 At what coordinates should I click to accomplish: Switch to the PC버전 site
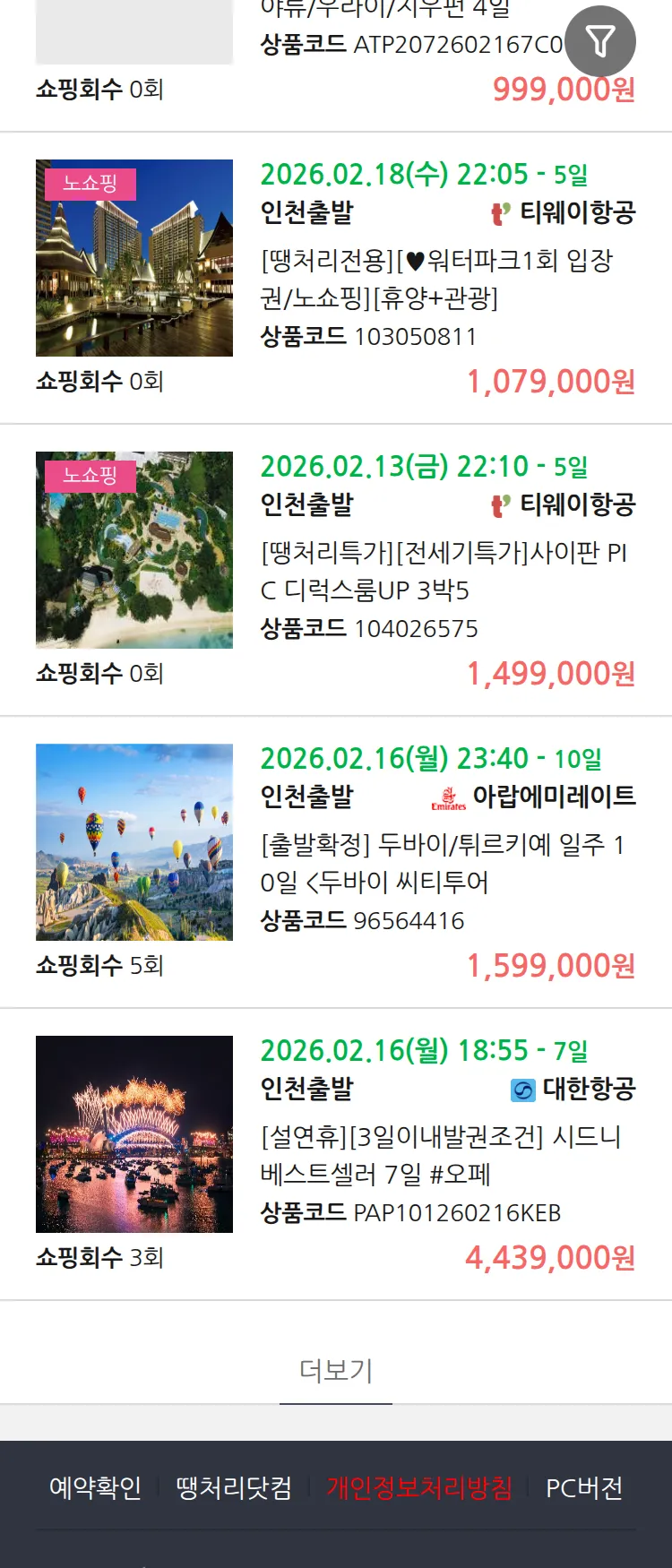point(584,1488)
